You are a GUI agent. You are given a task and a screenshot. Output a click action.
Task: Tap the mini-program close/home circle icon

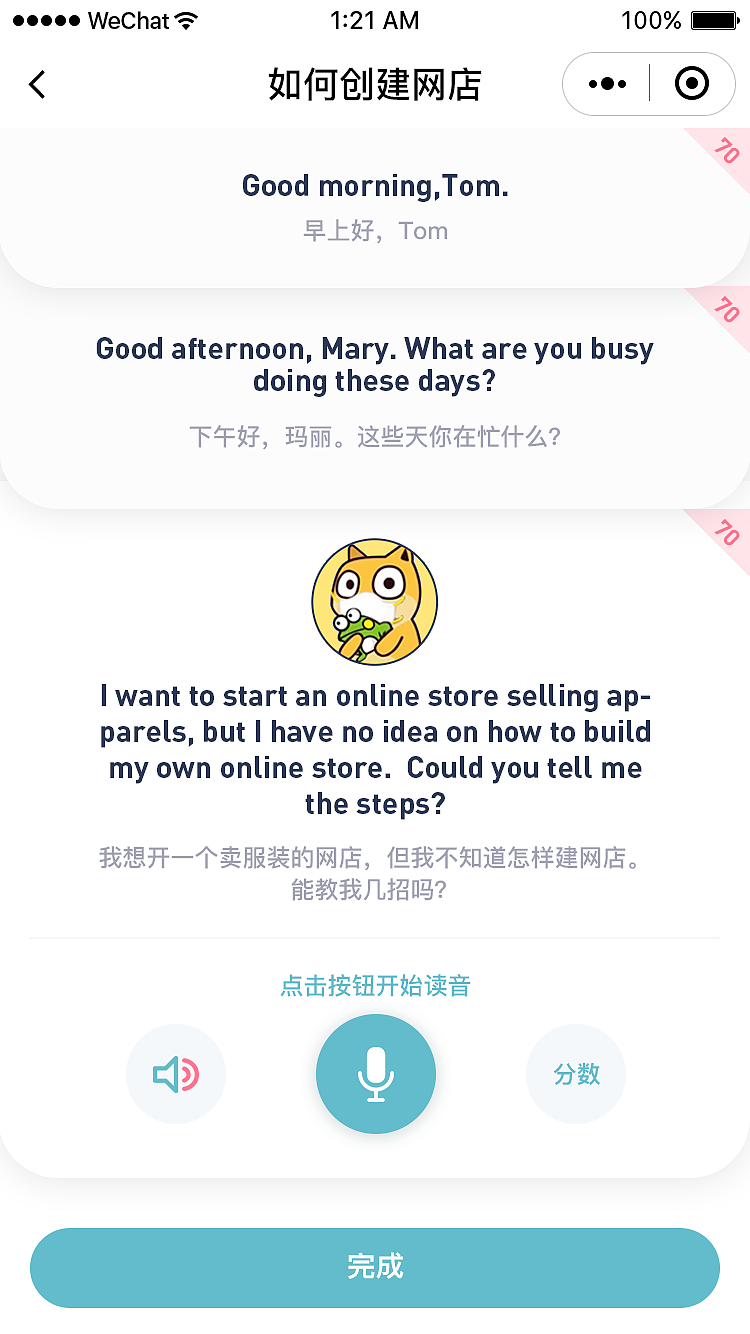(692, 84)
